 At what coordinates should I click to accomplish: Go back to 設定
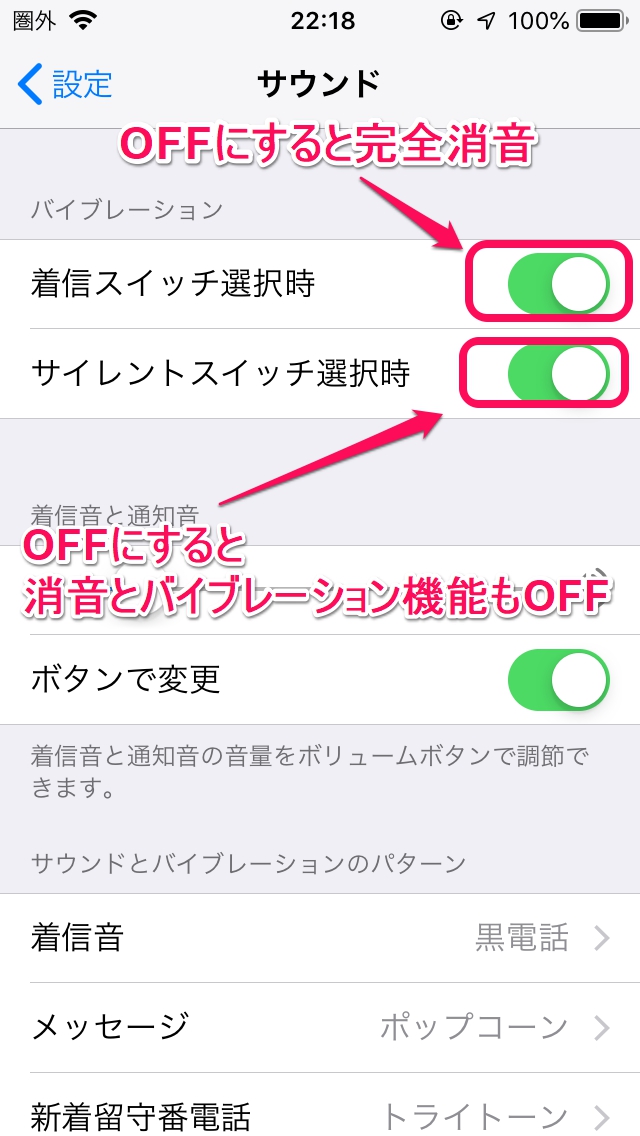click(65, 84)
